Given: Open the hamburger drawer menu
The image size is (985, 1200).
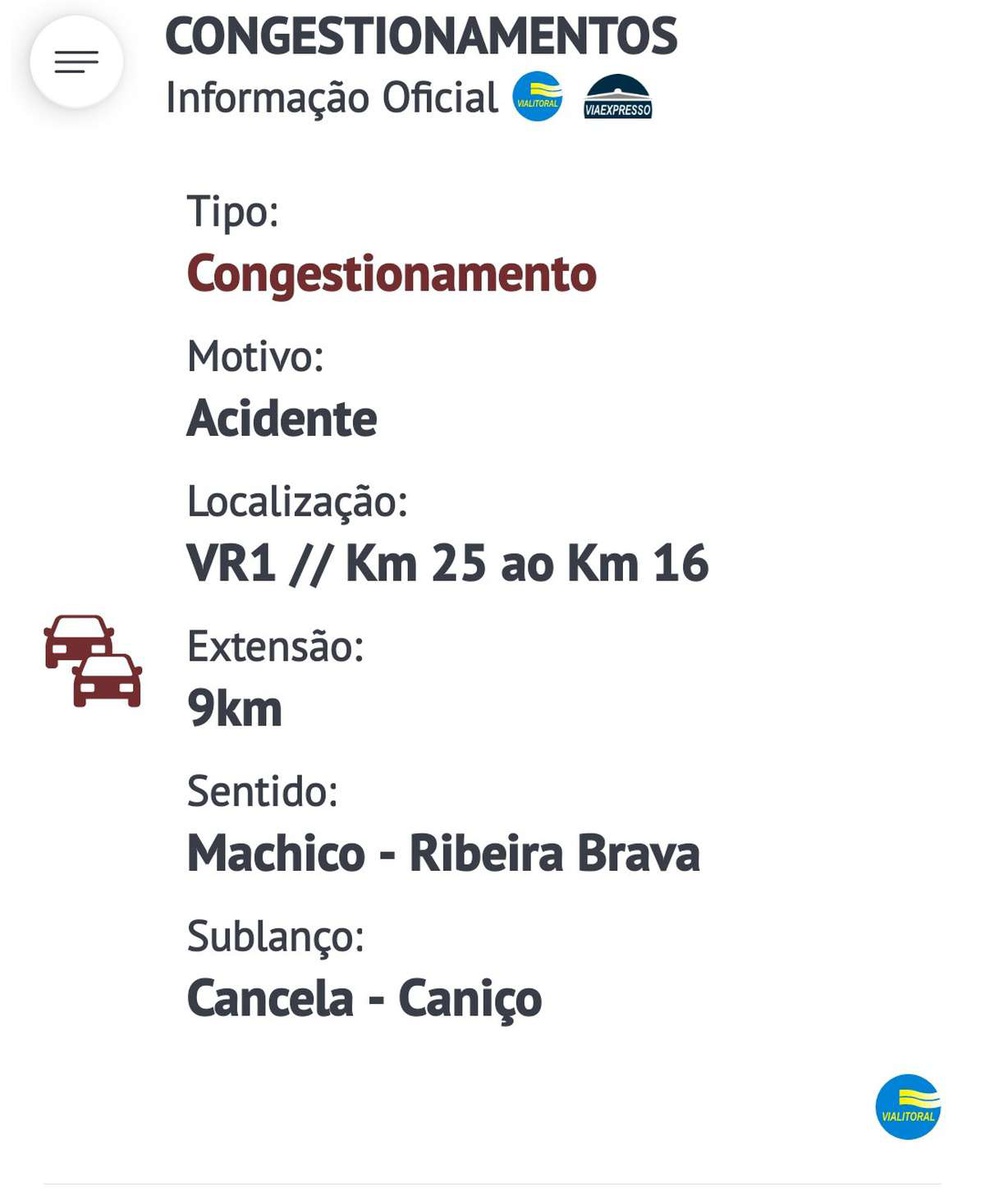Looking at the screenshot, I should pos(76,62).
